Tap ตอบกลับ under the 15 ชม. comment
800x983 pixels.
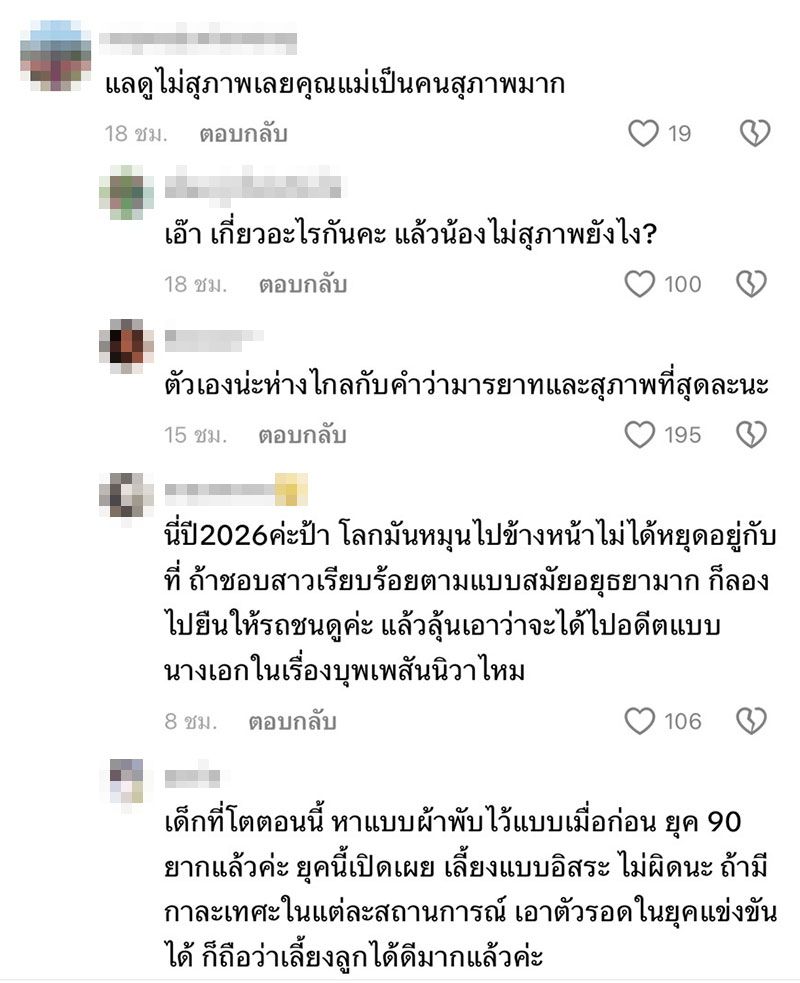click(x=303, y=435)
